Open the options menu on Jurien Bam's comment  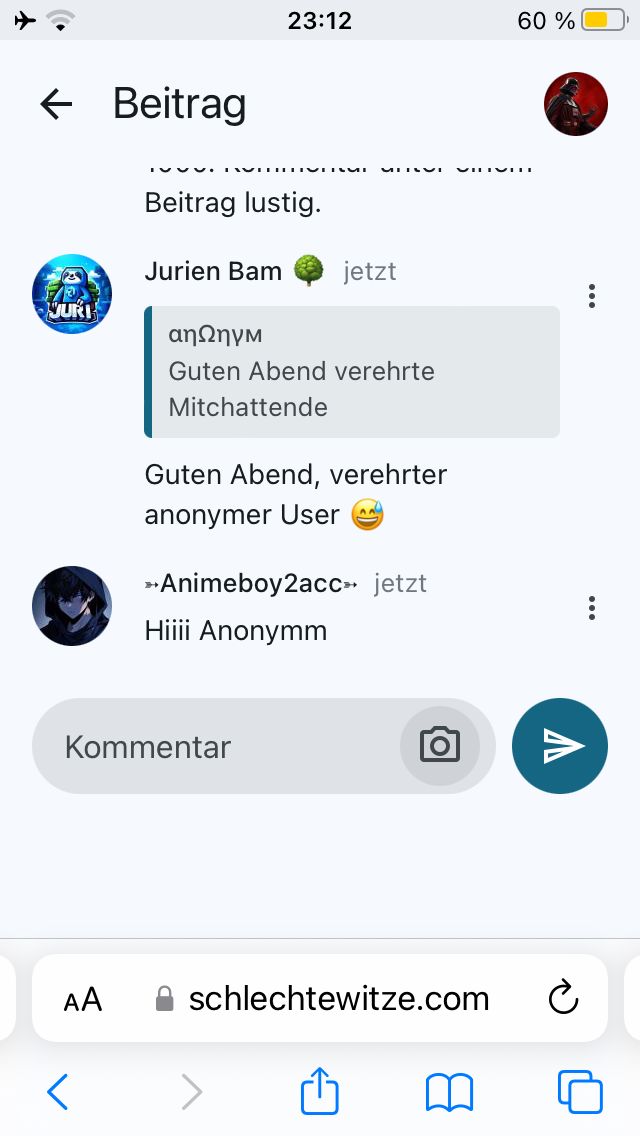click(592, 296)
